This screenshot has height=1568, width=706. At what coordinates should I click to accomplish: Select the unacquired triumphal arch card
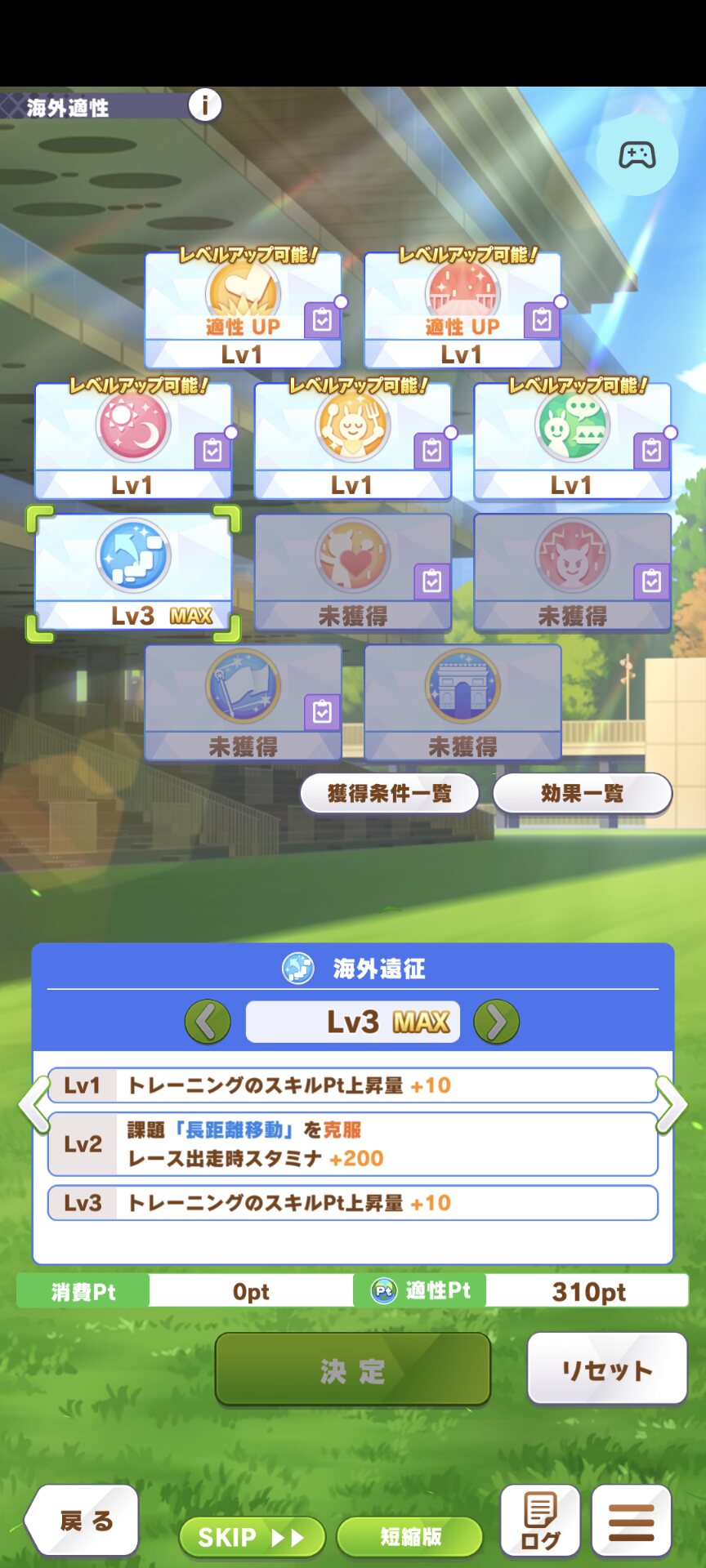[462, 702]
